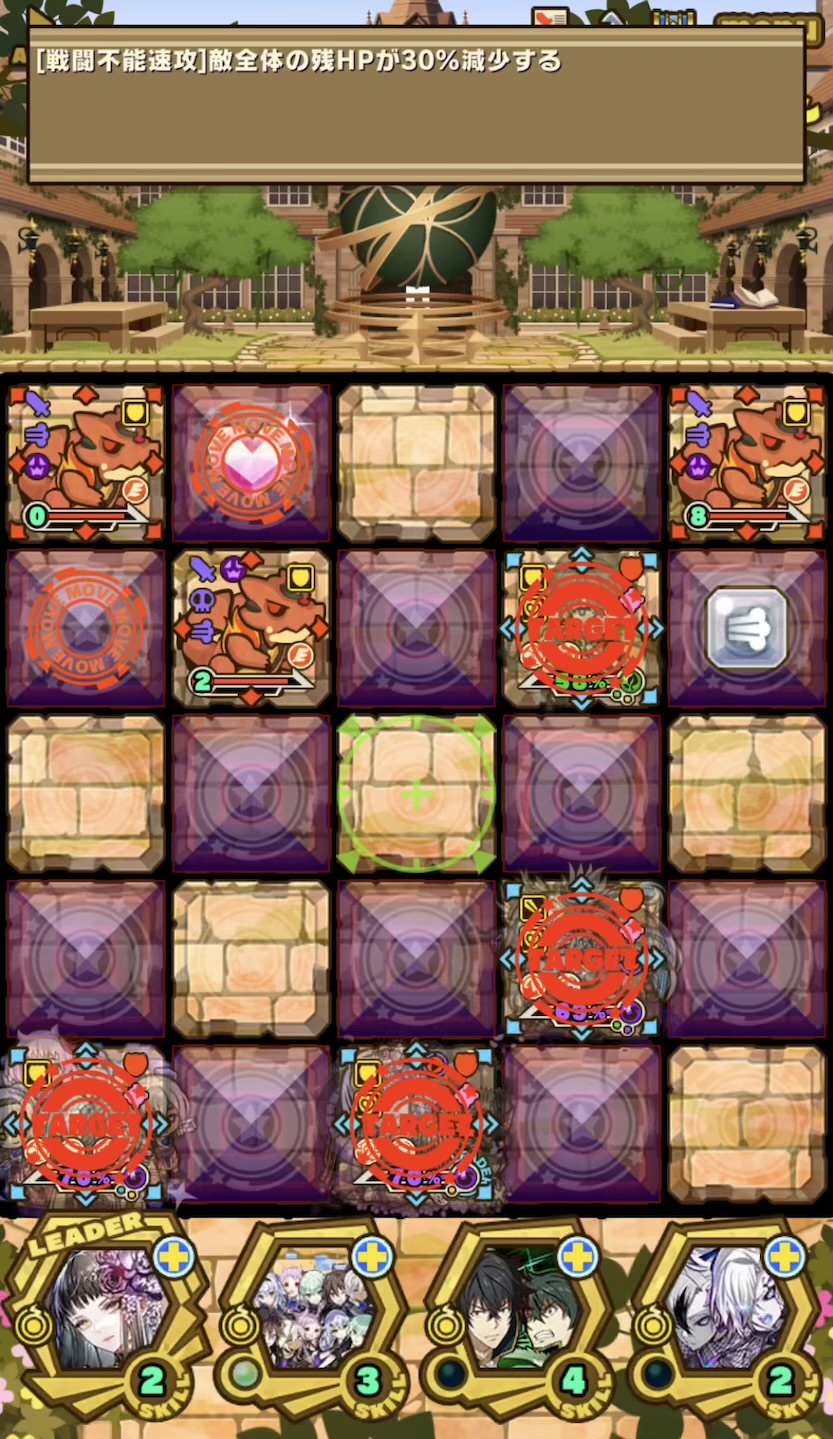Move to the empty MOVE tile beside the dragon
The height and width of the screenshot is (1439, 833).
(86, 627)
